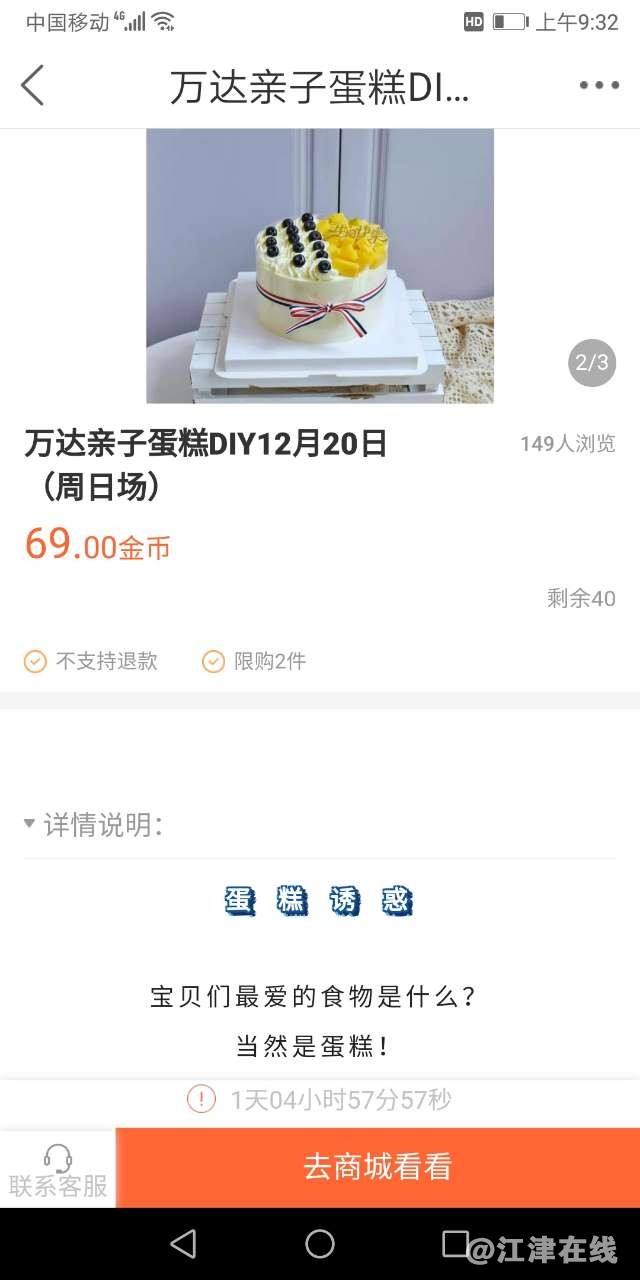Collapse the 详情说明 section arrow
The image size is (640, 1280).
point(30,824)
